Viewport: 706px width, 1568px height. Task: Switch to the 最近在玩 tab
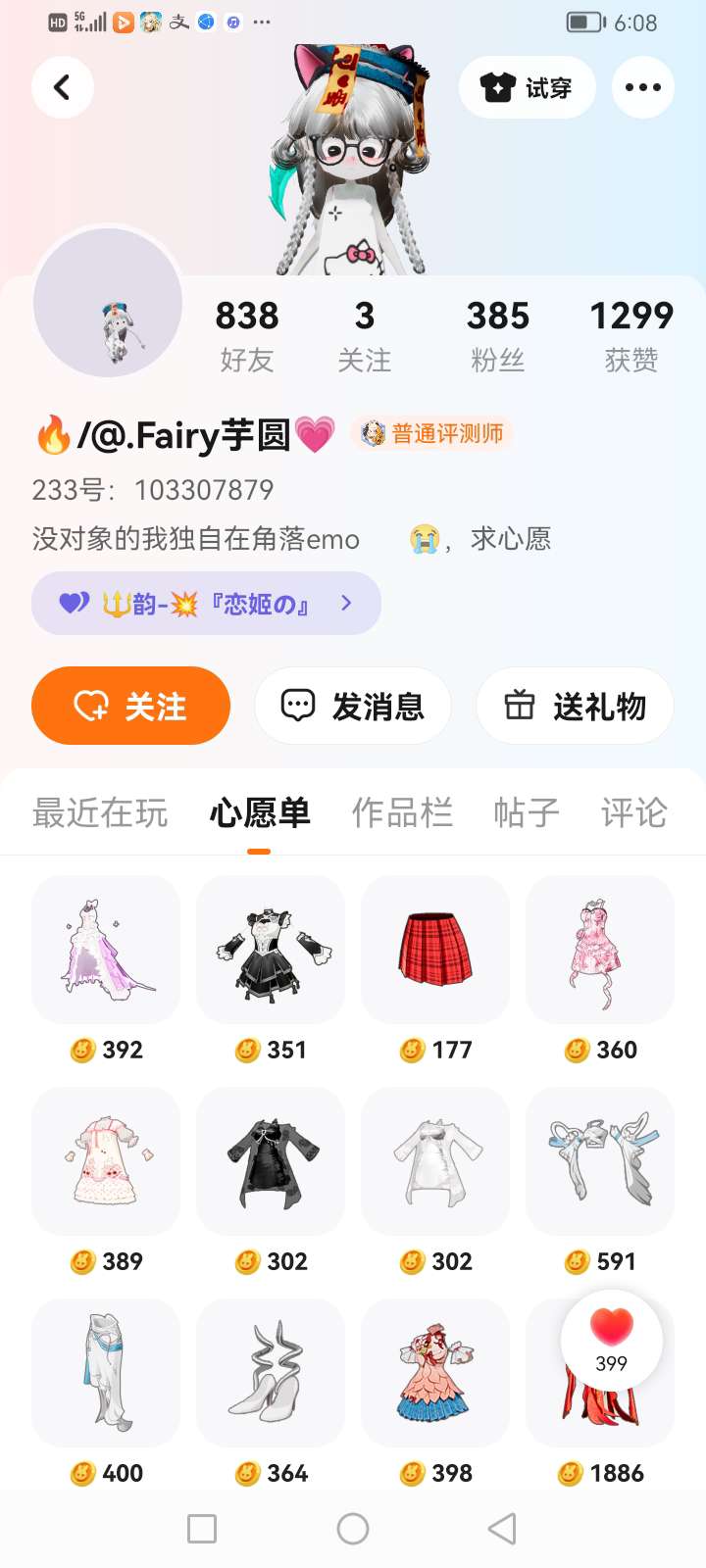[x=100, y=812]
